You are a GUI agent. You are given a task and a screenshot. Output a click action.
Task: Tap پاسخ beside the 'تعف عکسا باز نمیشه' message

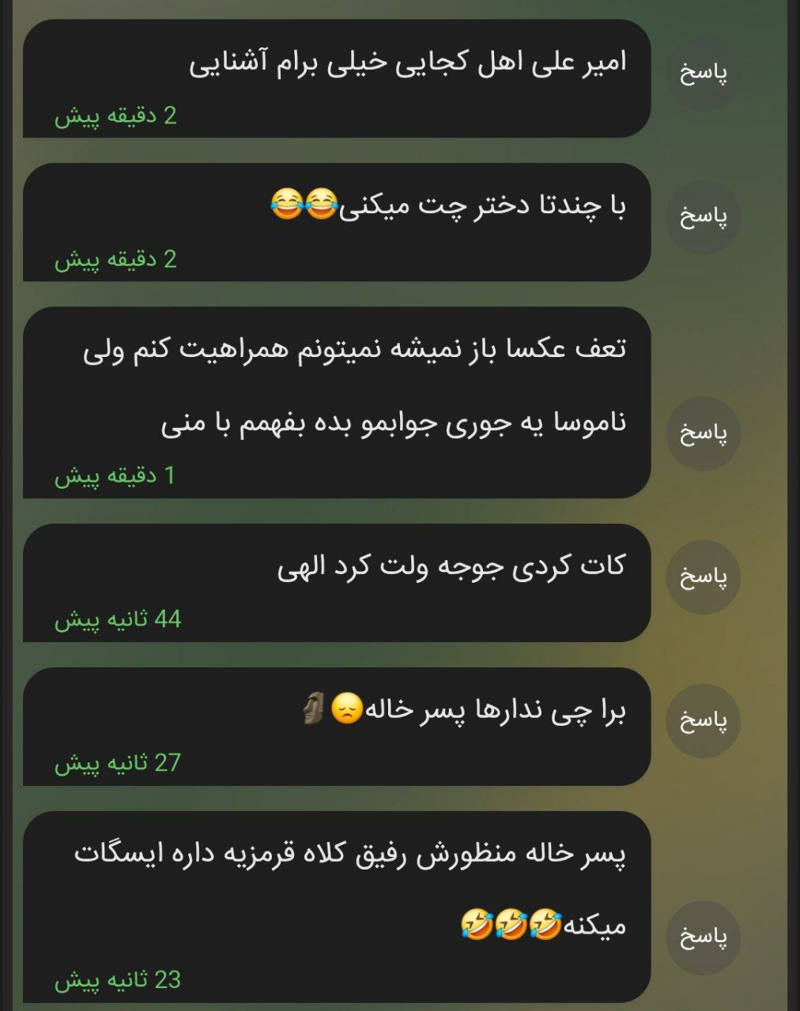703,434
